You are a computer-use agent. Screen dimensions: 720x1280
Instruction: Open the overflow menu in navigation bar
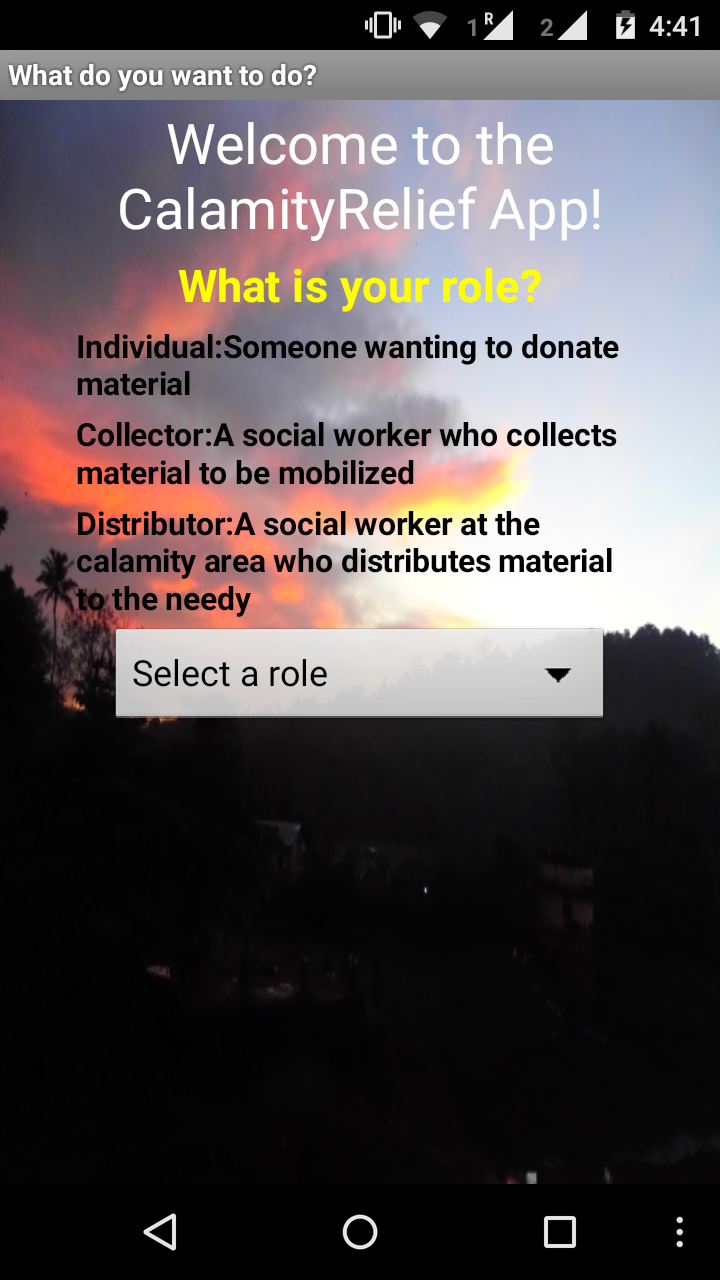680,1232
